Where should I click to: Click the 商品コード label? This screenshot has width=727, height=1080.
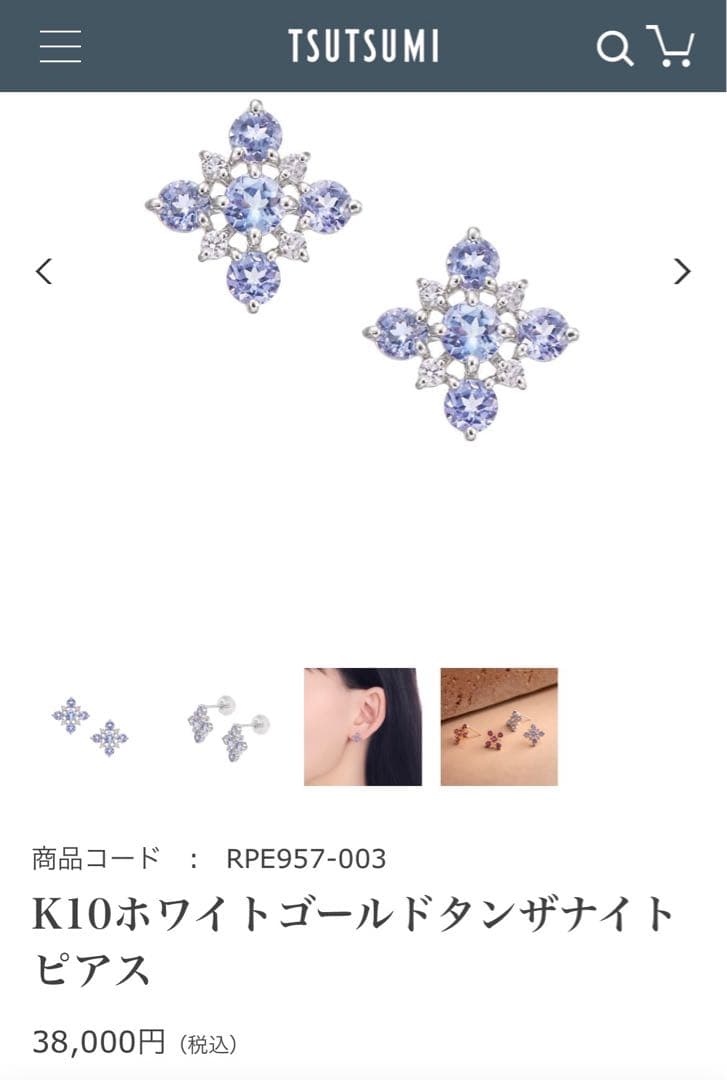tap(95, 855)
